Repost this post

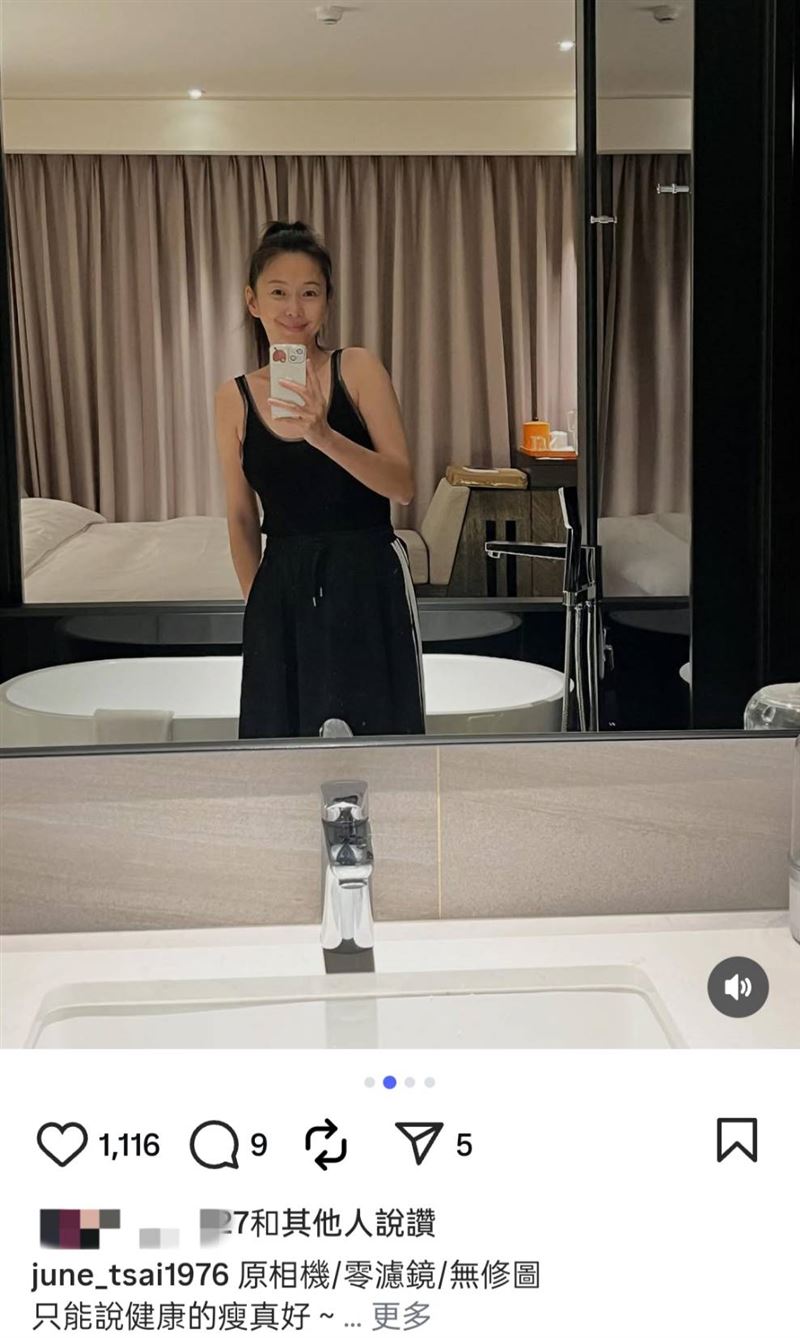point(326,1145)
